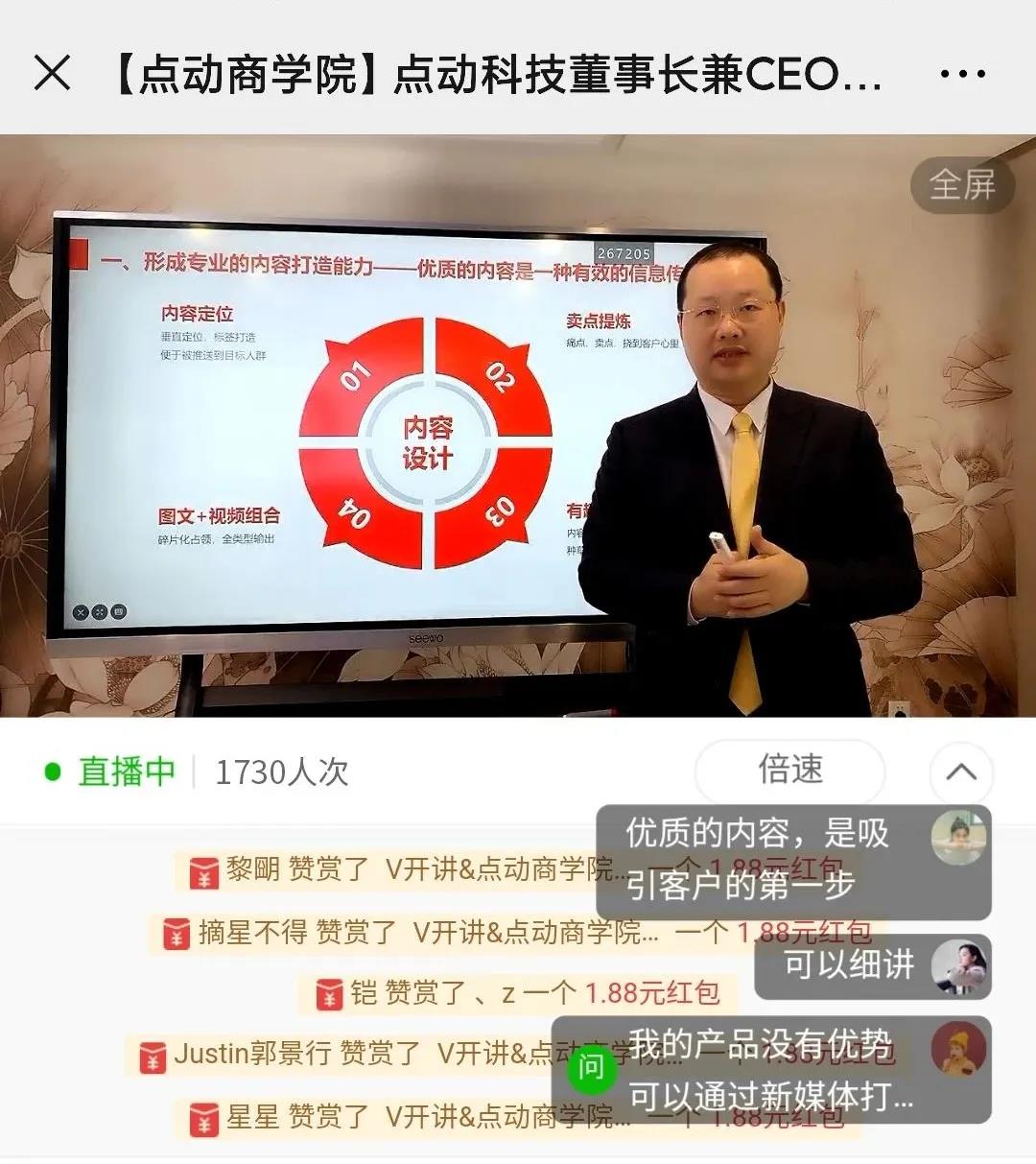Open the comment 优质的内容，是吸引客户的第一步
Screen dimensions: 1036x1164
pos(758,860)
